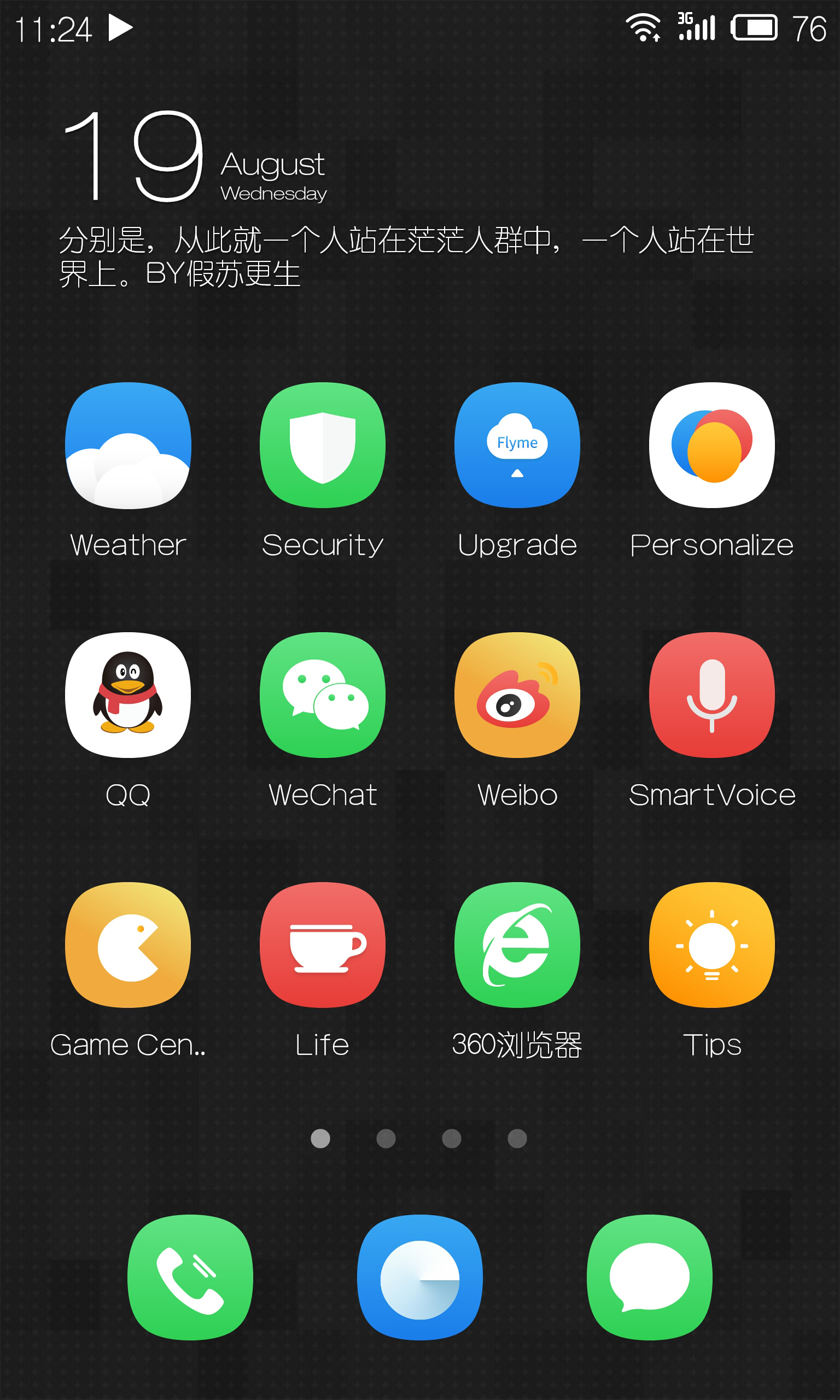Tap the date and quote widget
This screenshot has height=1400, width=840.
[407, 198]
